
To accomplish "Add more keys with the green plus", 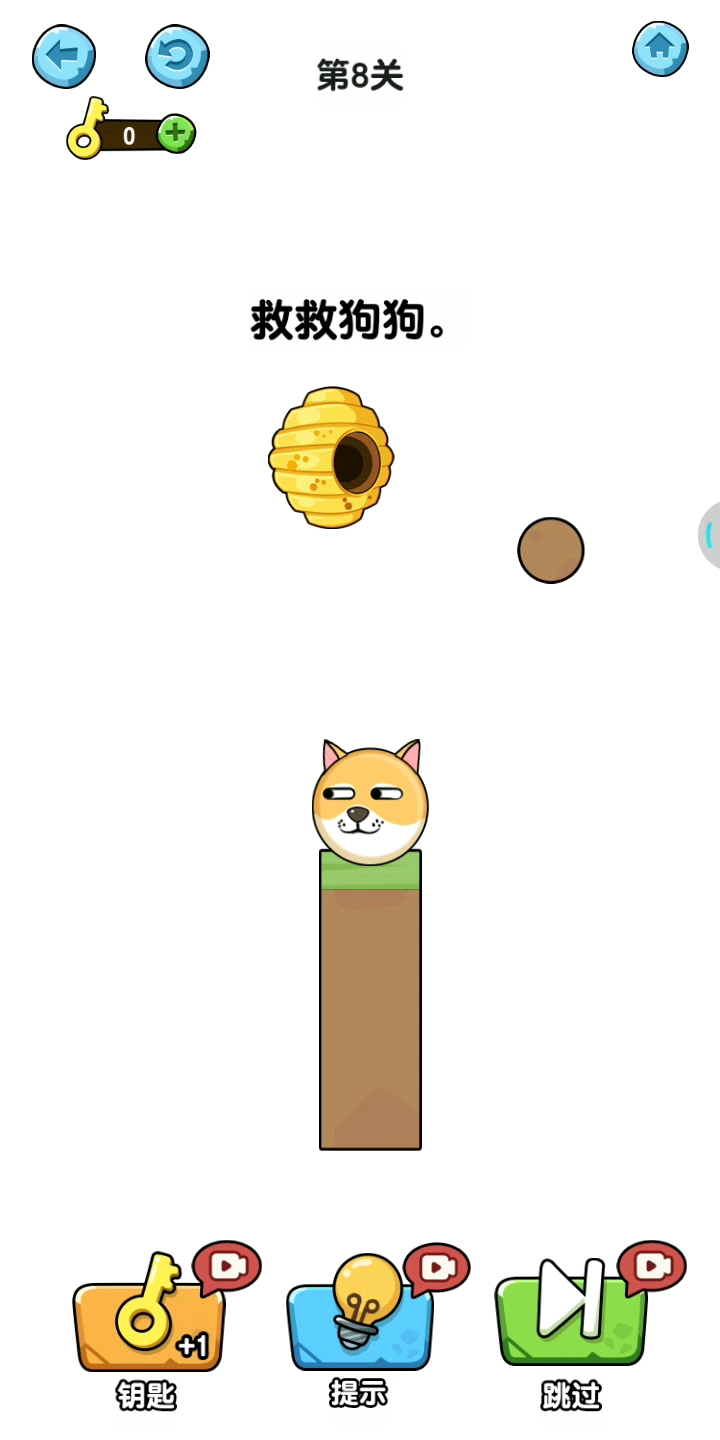I will (176, 134).
